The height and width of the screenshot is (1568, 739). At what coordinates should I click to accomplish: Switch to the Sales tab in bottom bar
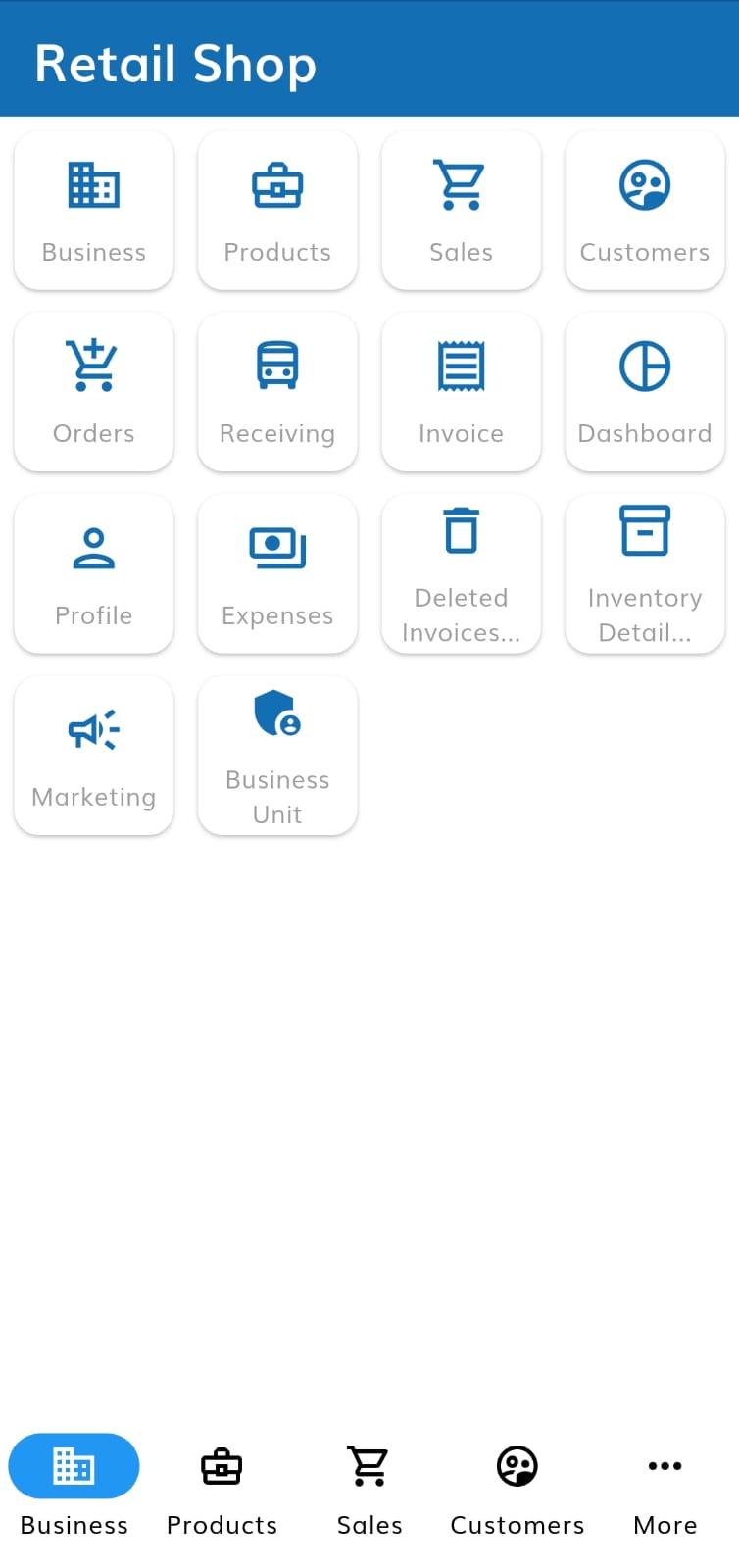[x=369, y=1486]
